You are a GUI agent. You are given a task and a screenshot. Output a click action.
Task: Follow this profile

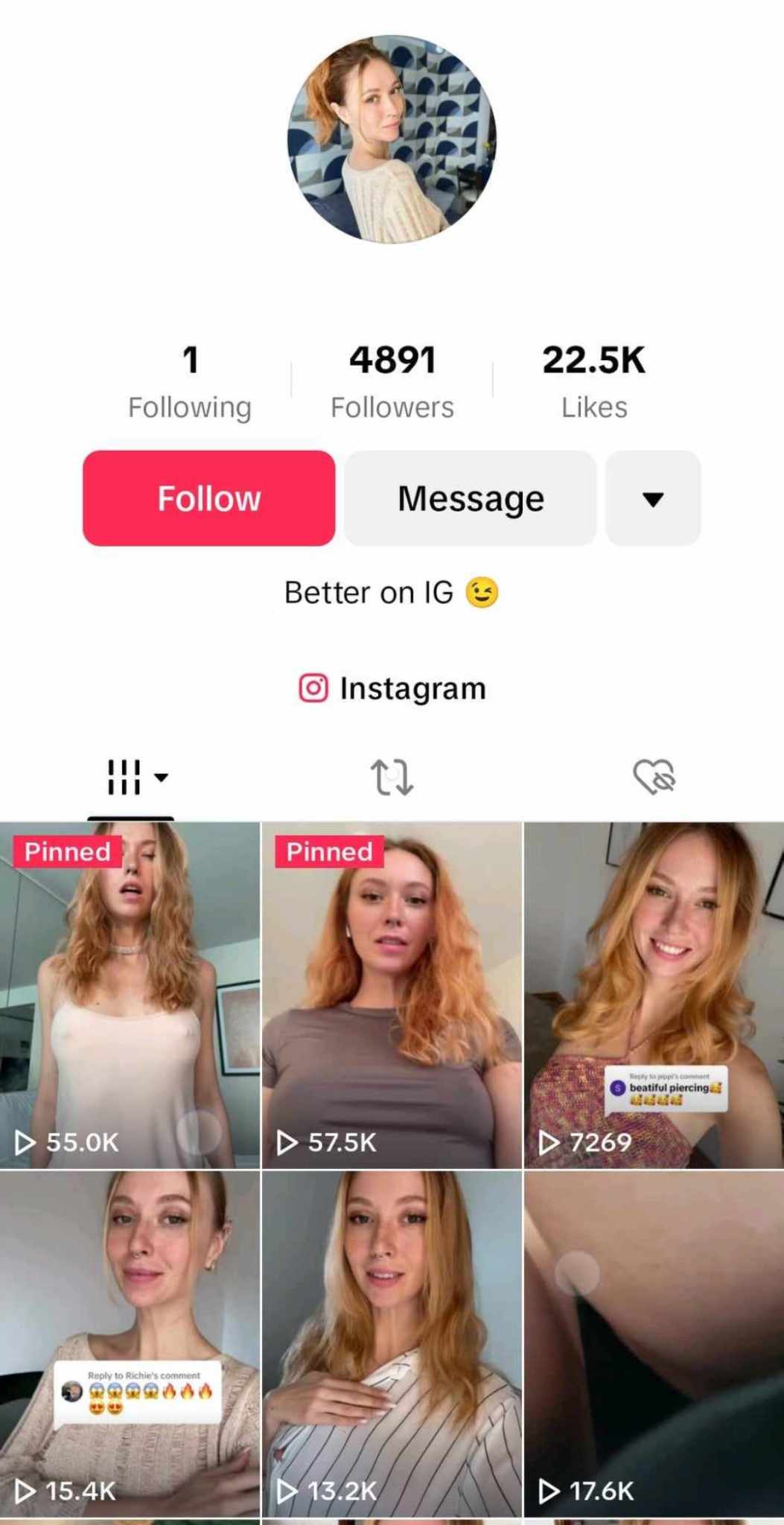(208, 498)
